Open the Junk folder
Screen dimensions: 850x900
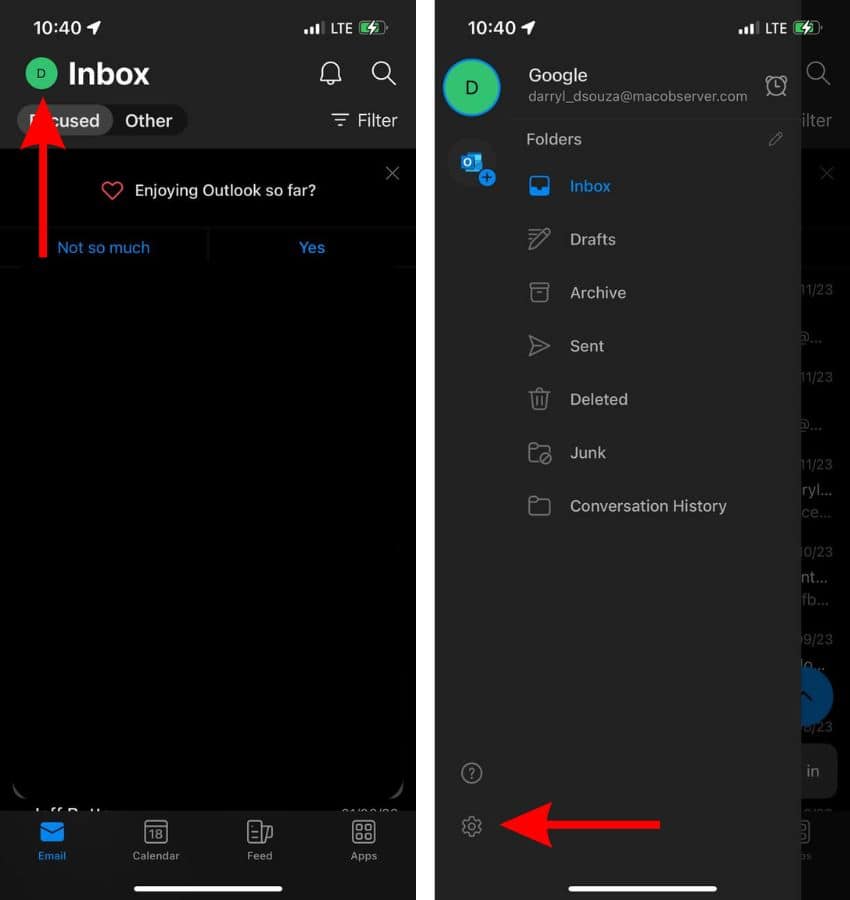tap(587, 453)
